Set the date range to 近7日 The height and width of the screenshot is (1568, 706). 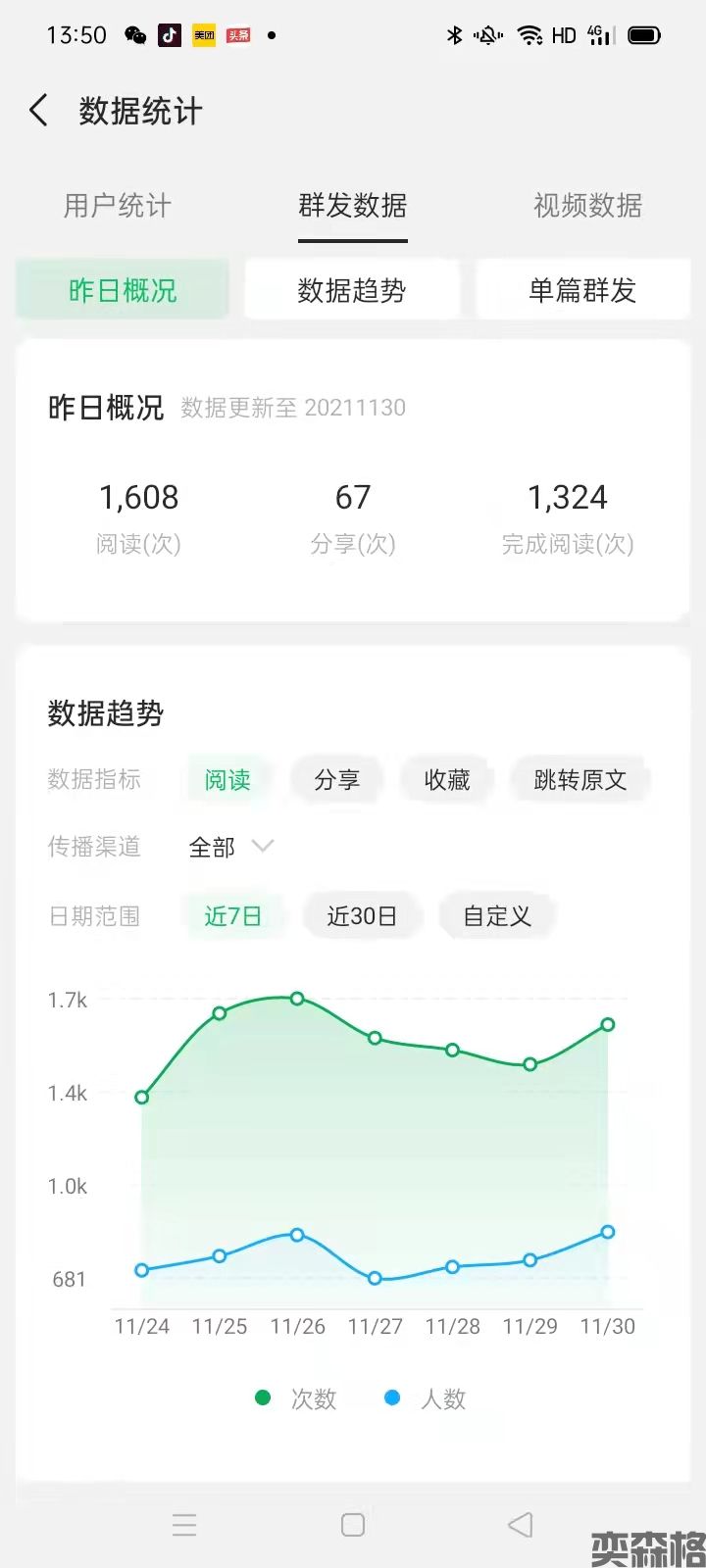[232, 916]
